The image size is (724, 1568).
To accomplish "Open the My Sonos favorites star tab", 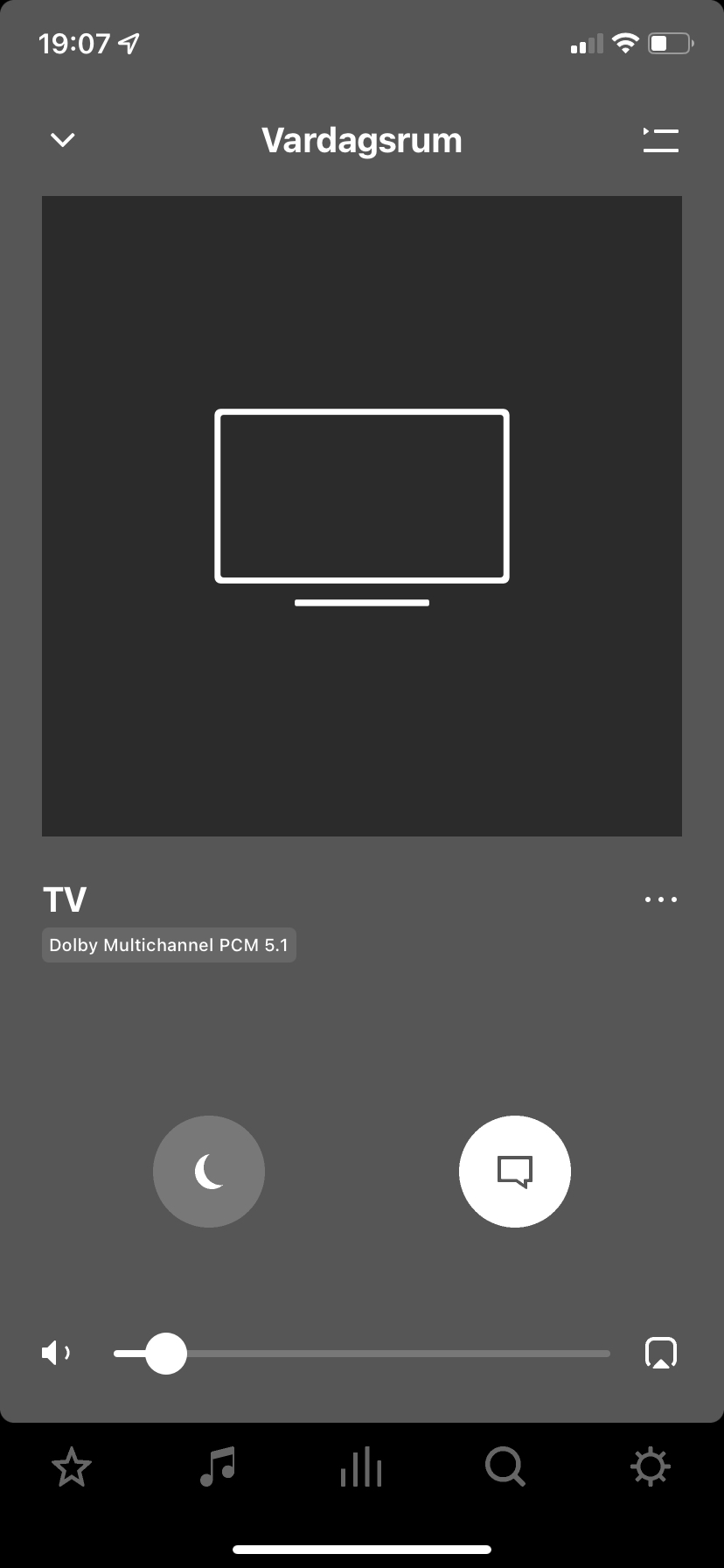I will (x=72, y=1468).
